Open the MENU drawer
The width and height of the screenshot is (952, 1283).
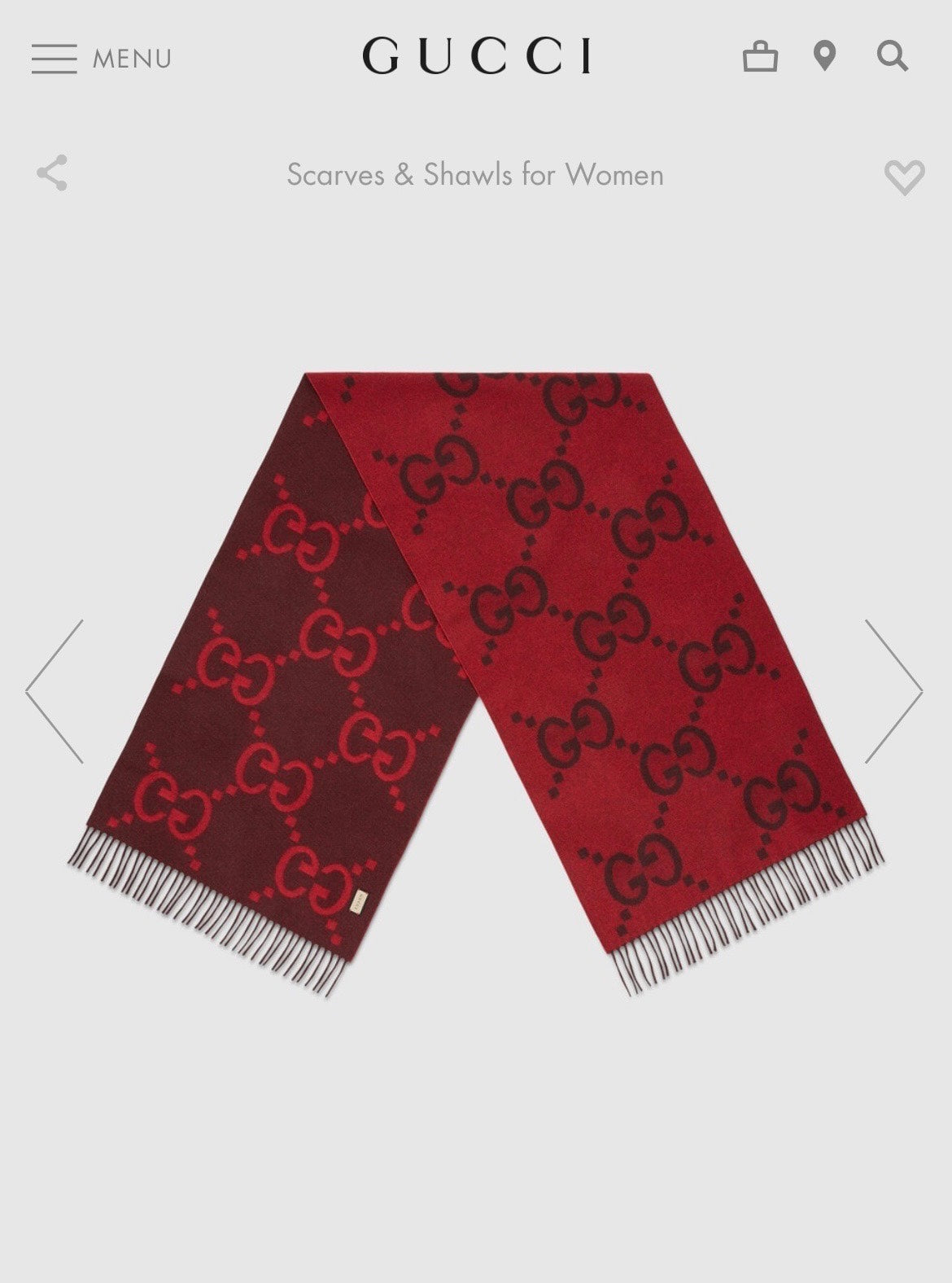coord(101,59)
